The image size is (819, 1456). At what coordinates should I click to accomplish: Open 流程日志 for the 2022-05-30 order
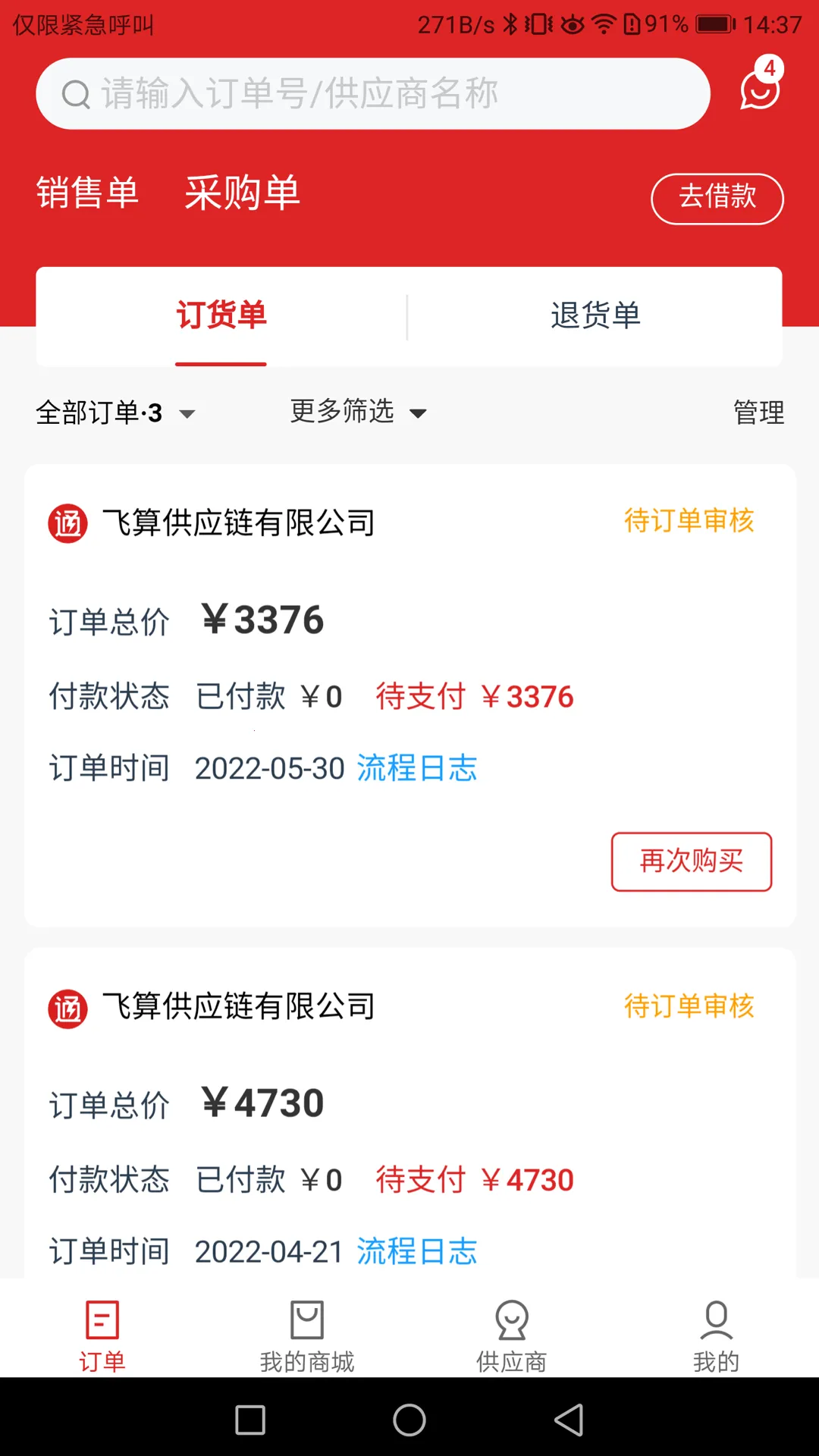tap(416, 768)
